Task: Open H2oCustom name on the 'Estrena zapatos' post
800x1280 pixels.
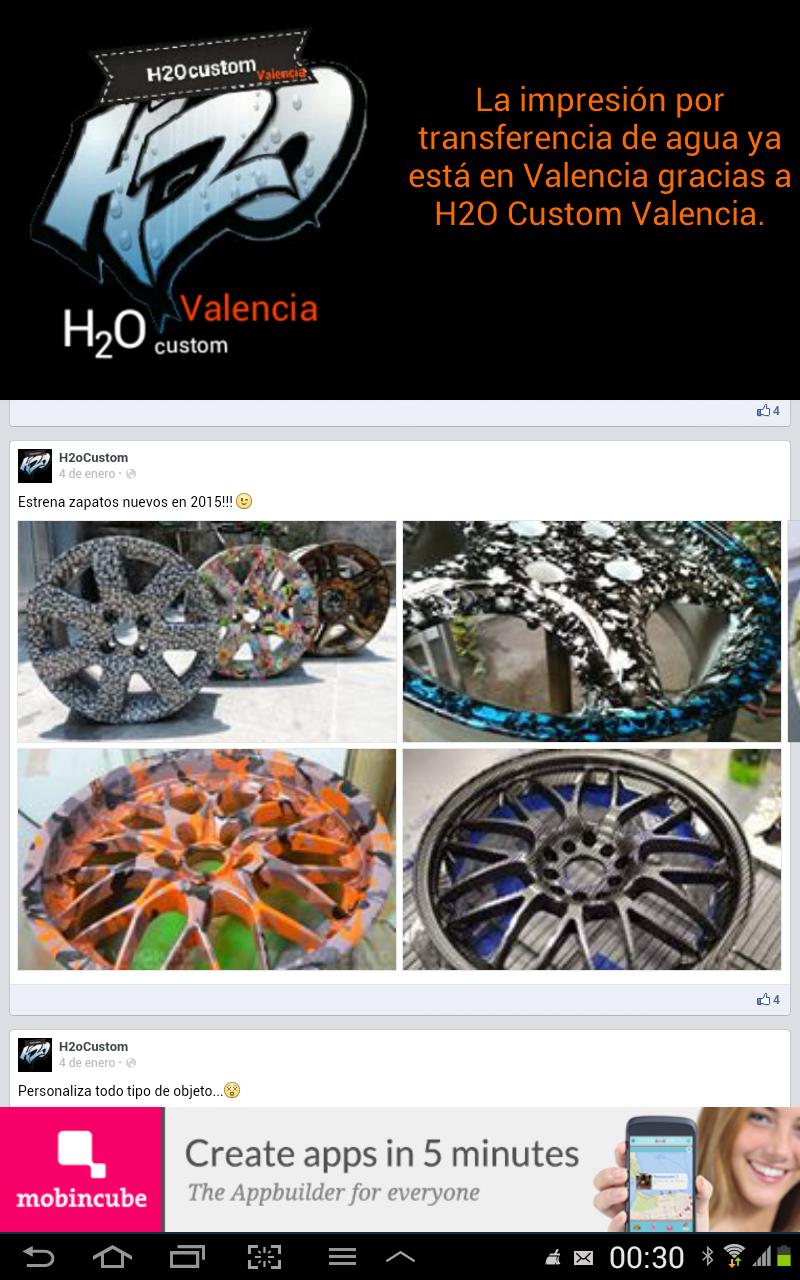Action: pos(93,458)
